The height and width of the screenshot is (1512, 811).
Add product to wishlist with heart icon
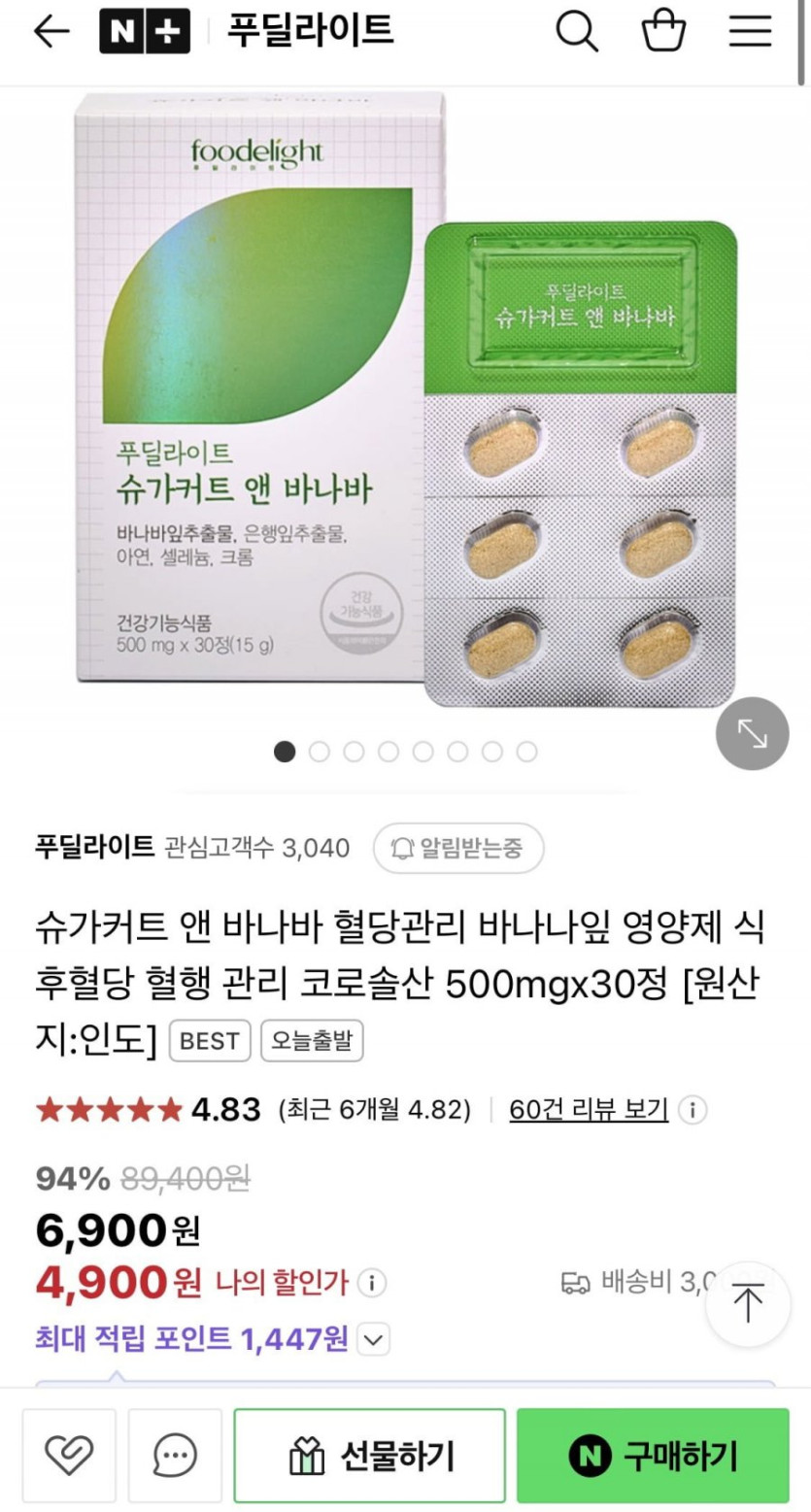pos(70,1455)
